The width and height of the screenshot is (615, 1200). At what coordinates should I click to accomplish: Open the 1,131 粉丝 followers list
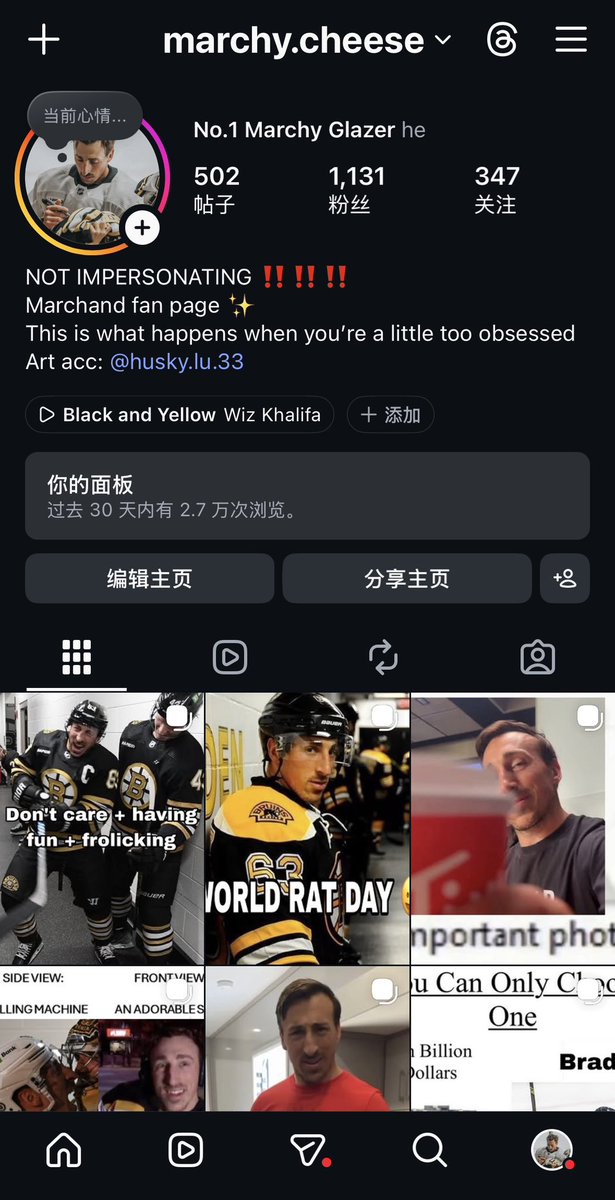coord(357,190)
